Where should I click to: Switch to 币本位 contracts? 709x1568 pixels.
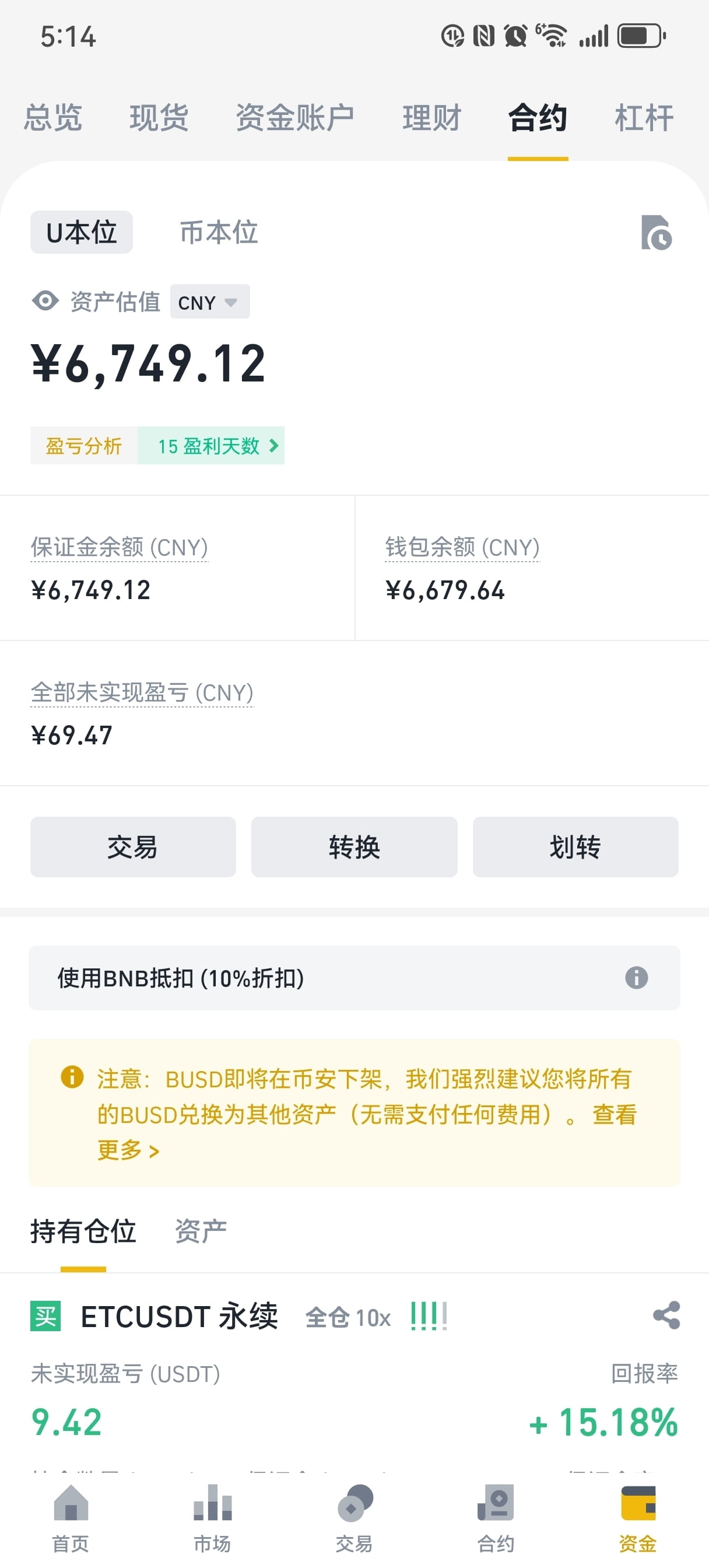tap(219, 233)
